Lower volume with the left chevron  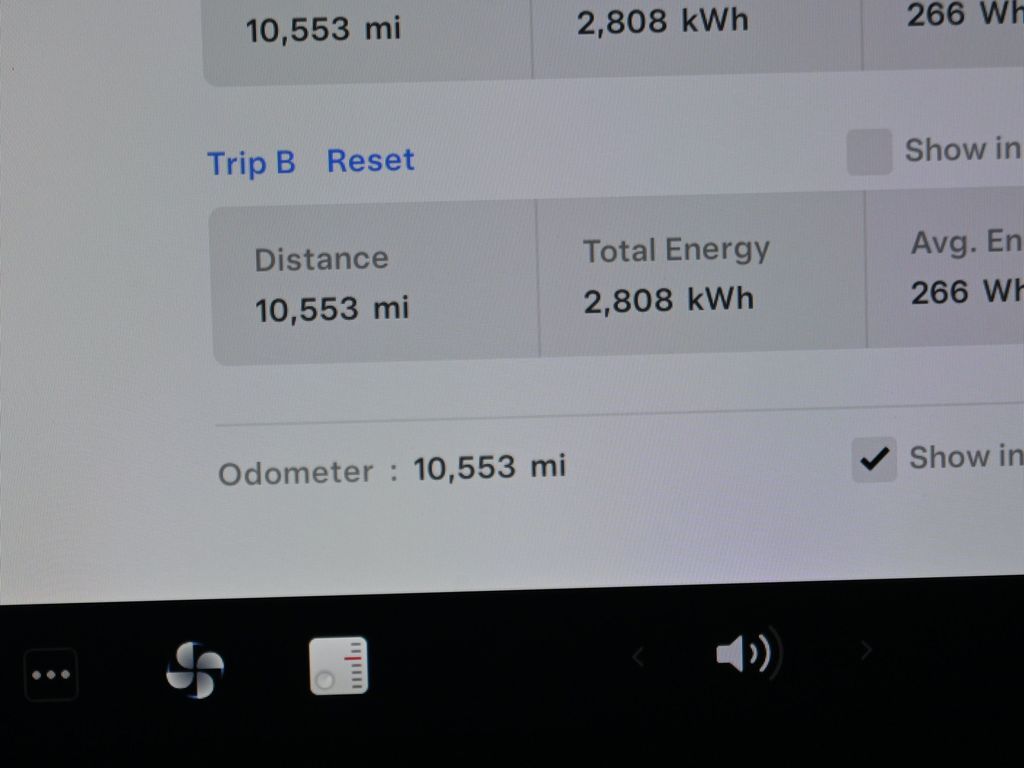pyautogui.click(x=638, y=656)
